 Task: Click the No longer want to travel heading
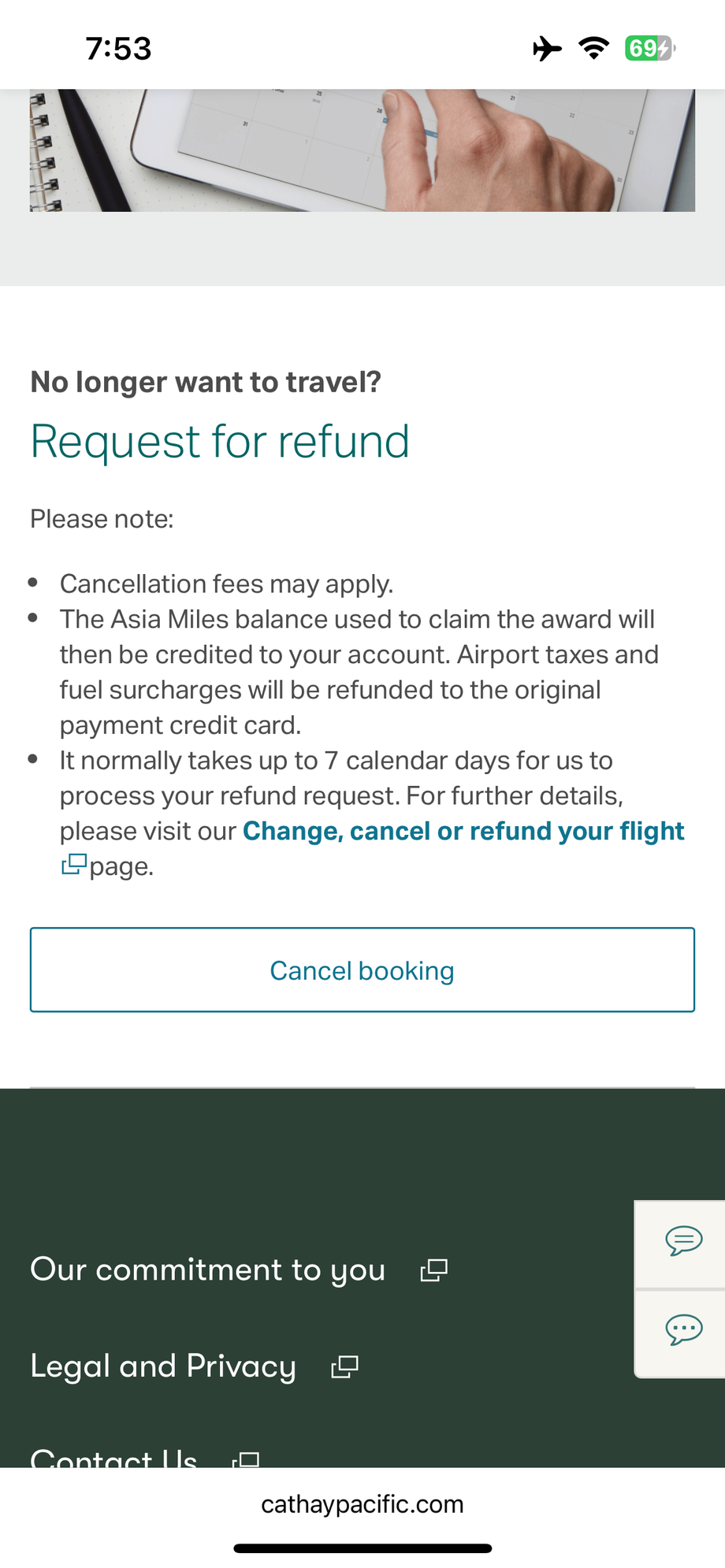pyautogui.click(x=205, y=381)
